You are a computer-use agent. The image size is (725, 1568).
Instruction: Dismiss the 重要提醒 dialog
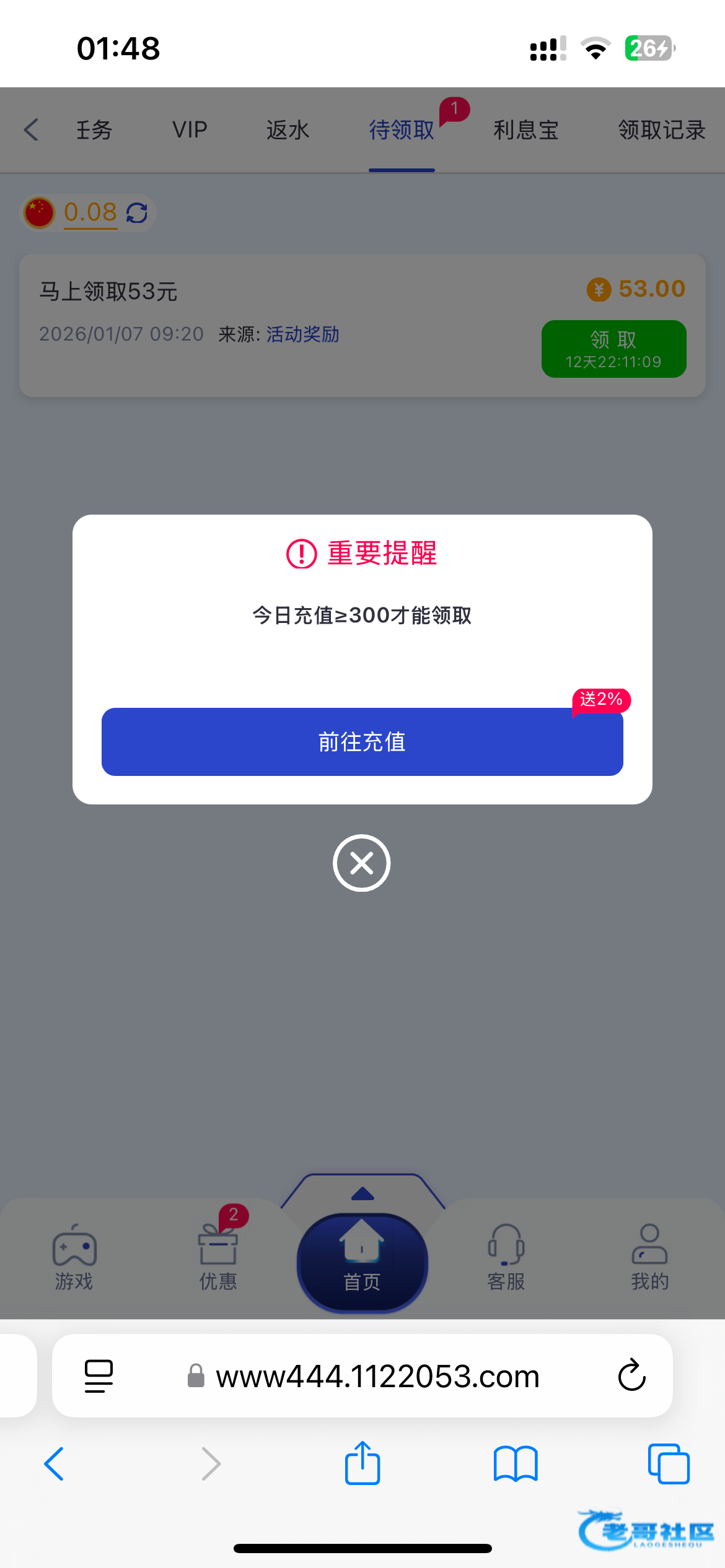pos(361,863)
